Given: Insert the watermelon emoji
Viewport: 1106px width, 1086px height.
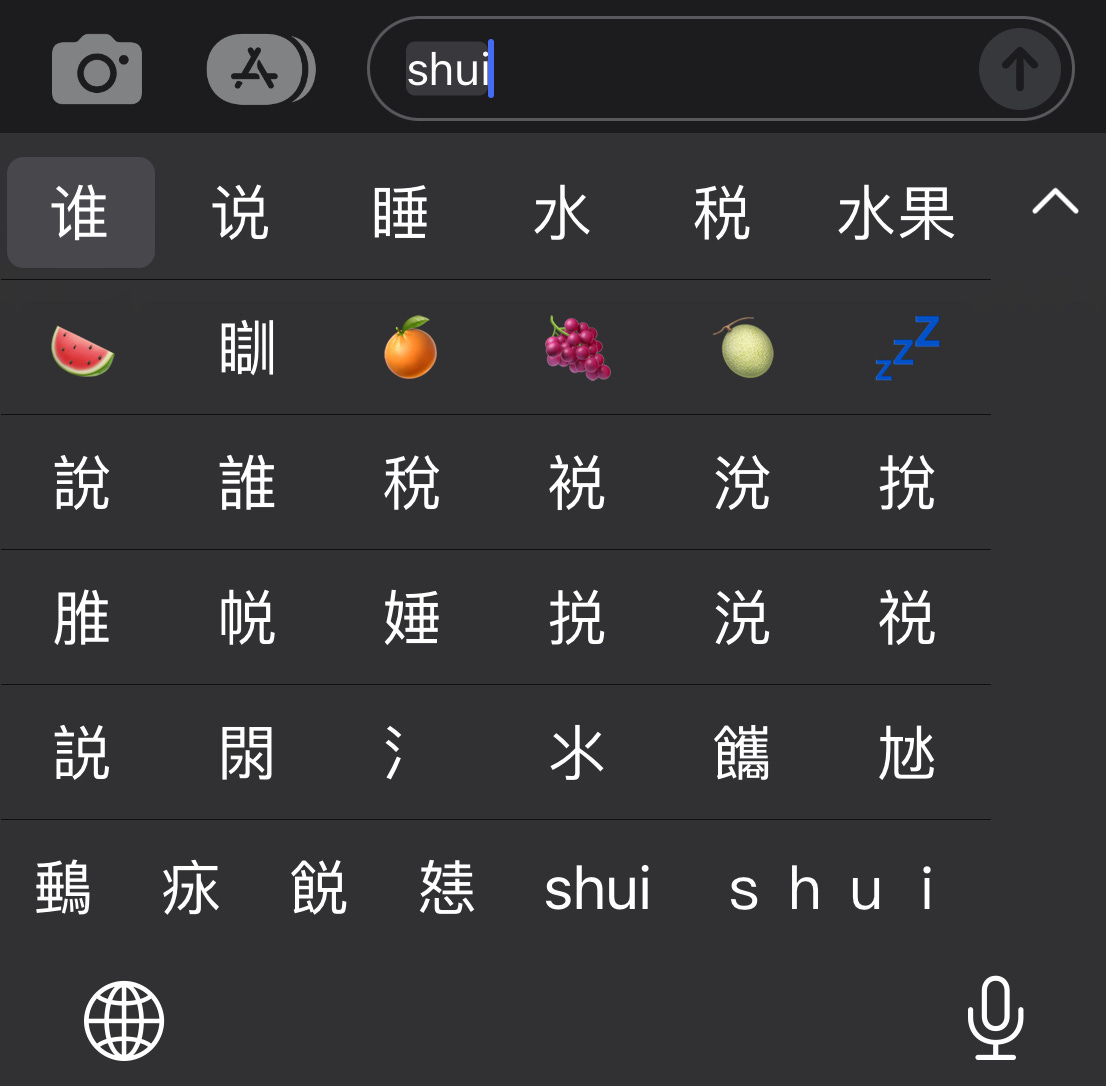Looking at the screenshot, I should pos(82,350).
